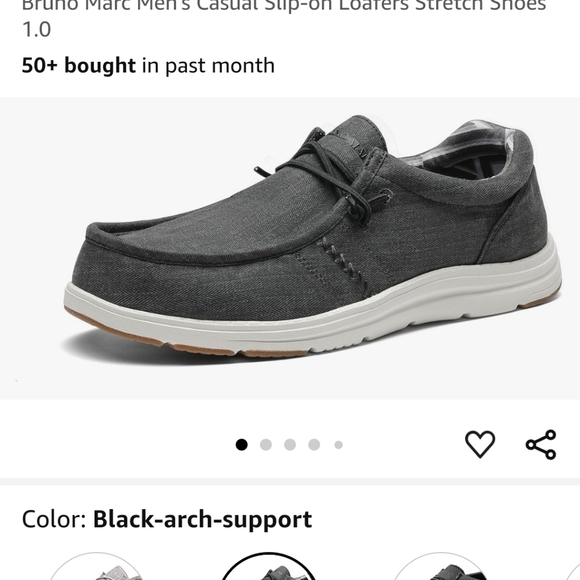This screenshot has height=580, width=580.
Task: Select the light gray color swatch
Action: [x=98, y=566]
